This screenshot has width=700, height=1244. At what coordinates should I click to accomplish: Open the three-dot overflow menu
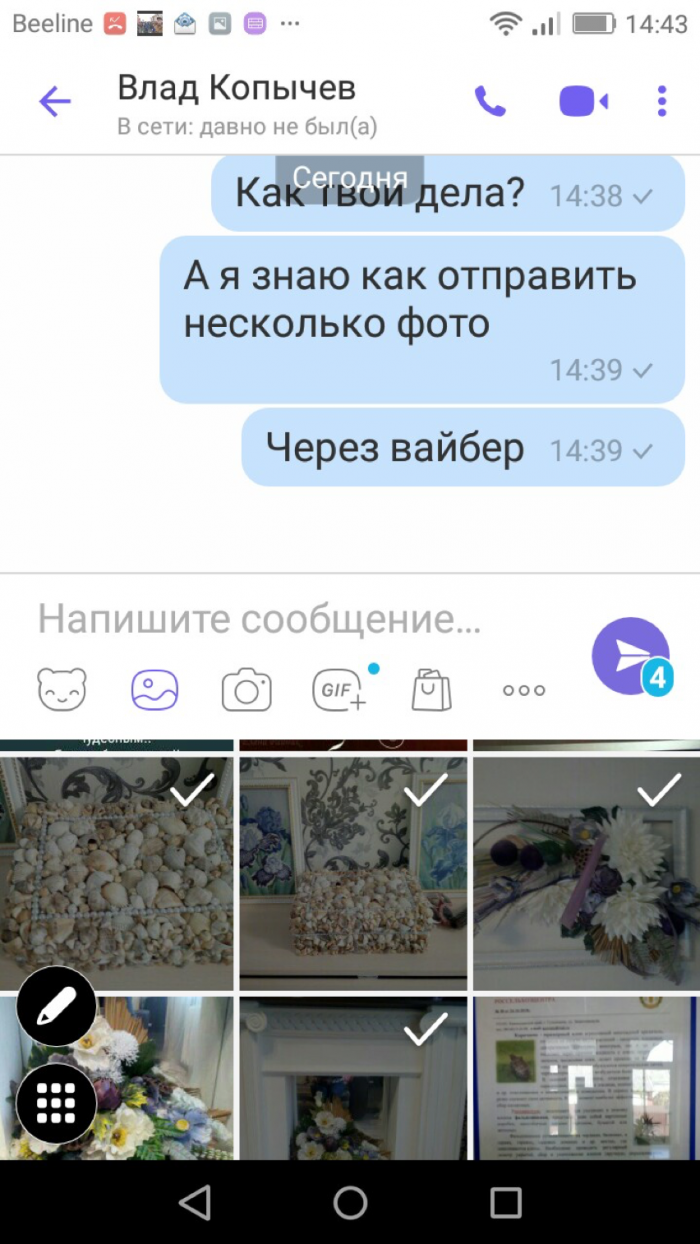[x=662, y=101]
